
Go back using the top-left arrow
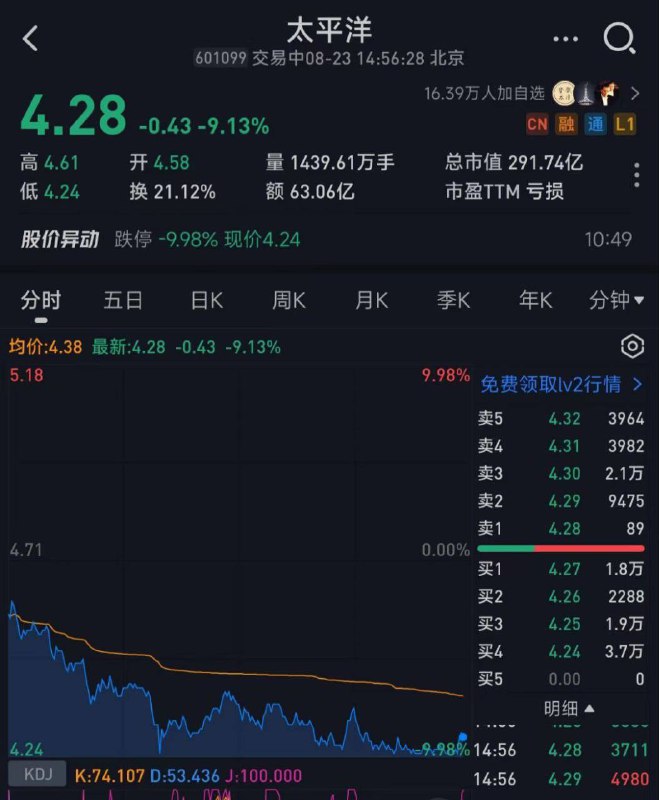(x=31, y=38)
